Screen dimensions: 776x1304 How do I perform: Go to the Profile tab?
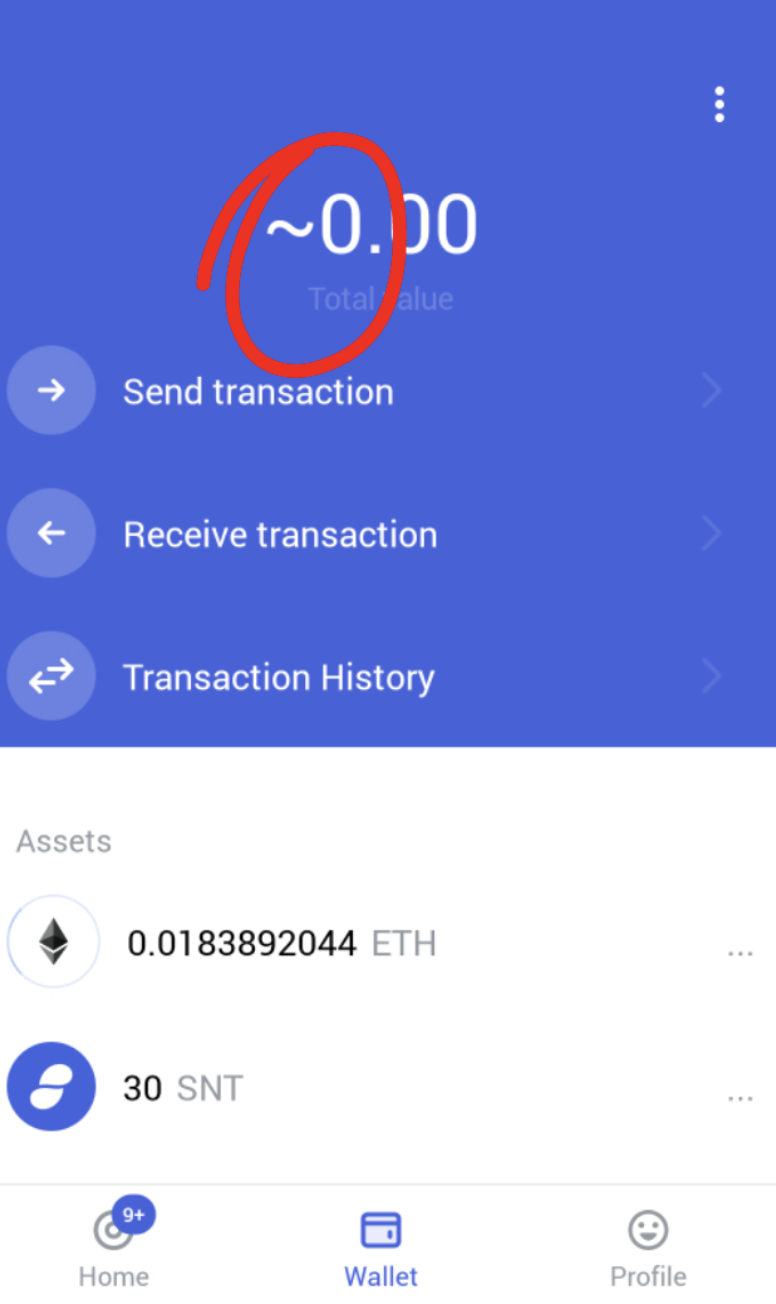click(x=648, y=1246)
